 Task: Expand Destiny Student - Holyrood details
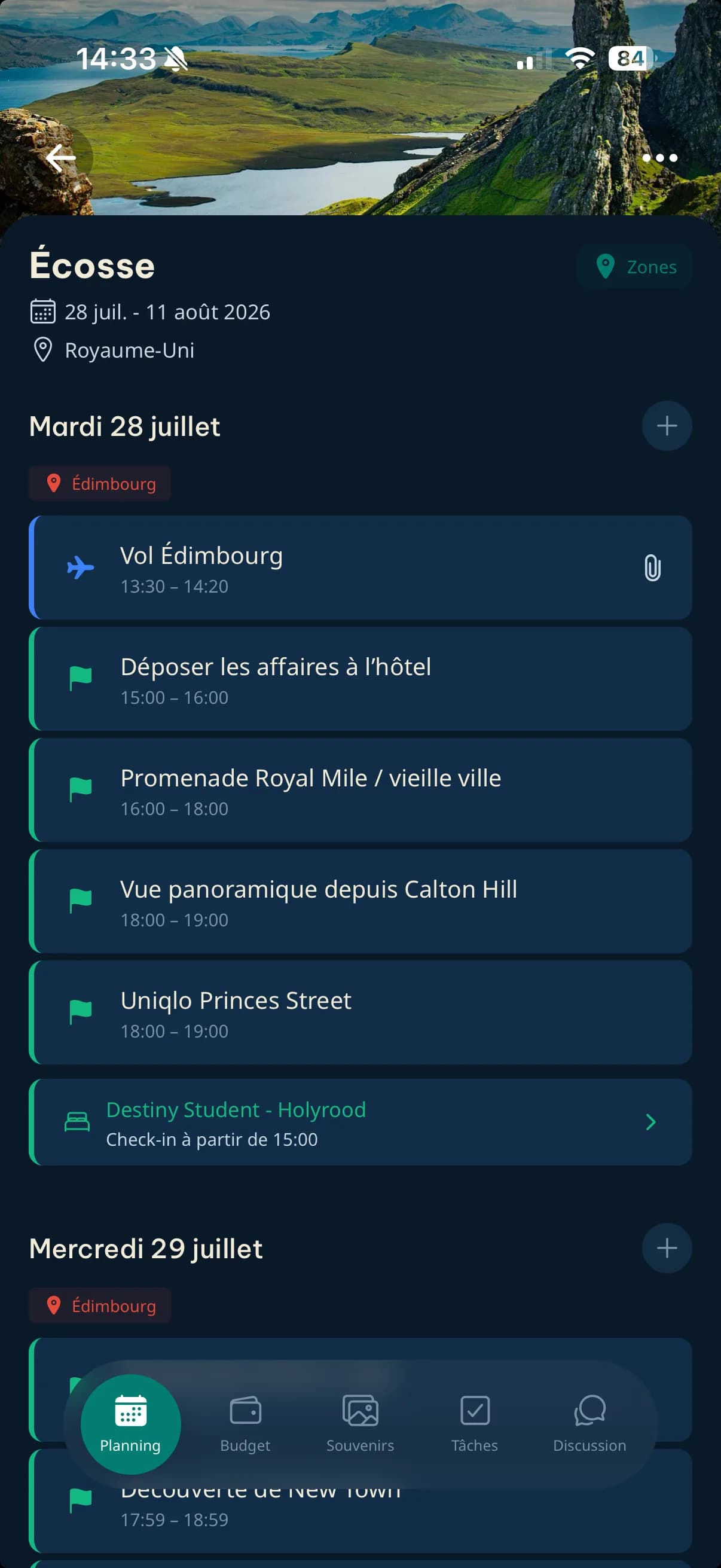click(649, 1122)
